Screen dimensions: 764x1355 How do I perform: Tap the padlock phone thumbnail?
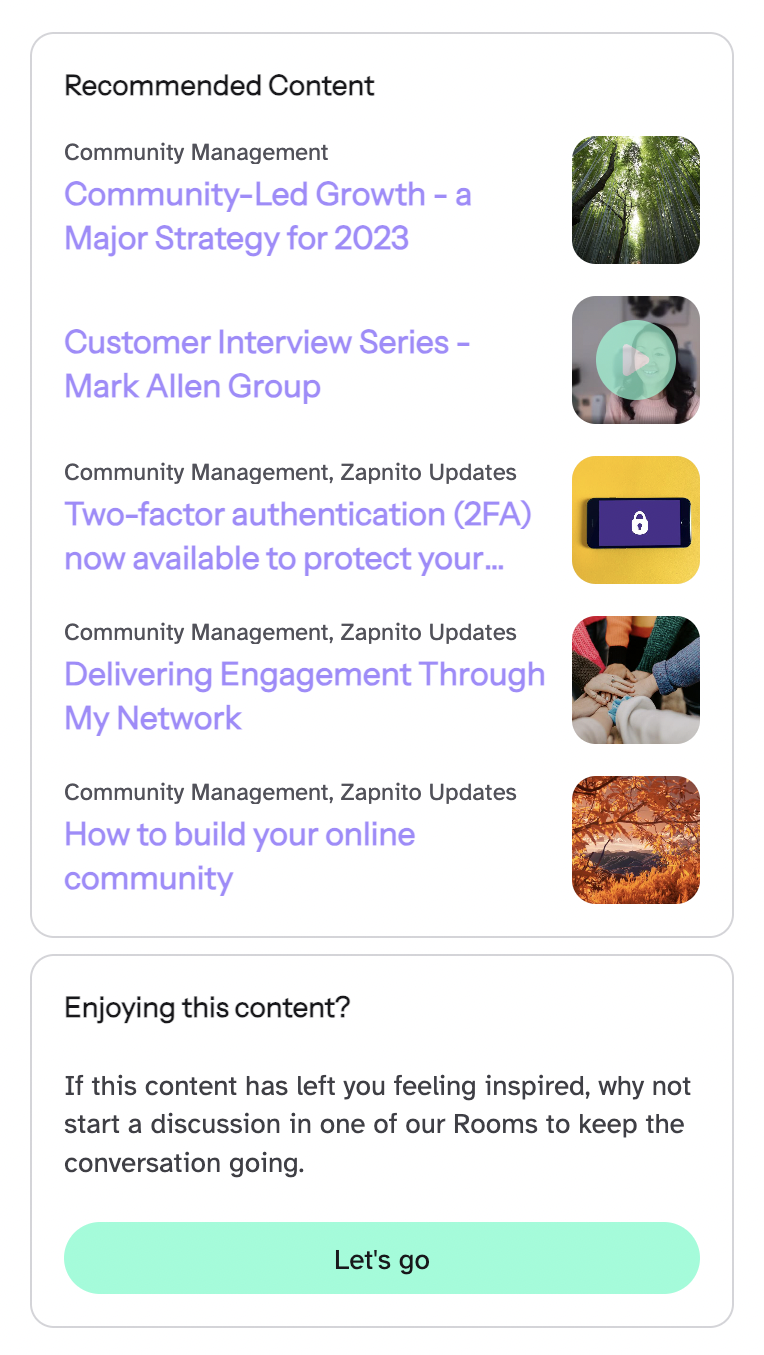click(635, 520)
